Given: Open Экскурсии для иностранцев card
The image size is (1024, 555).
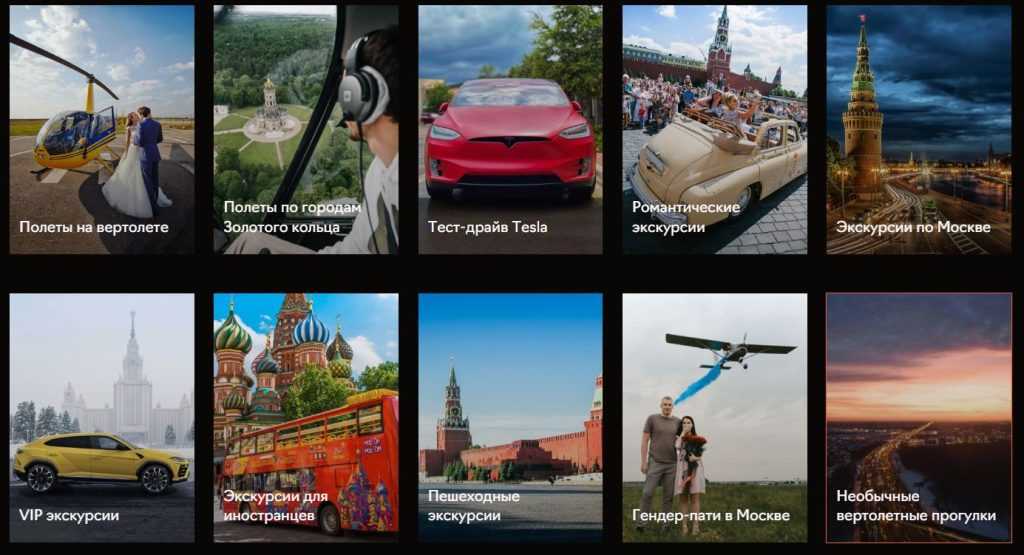Looking at the screenshot, I should pos(306,417).
